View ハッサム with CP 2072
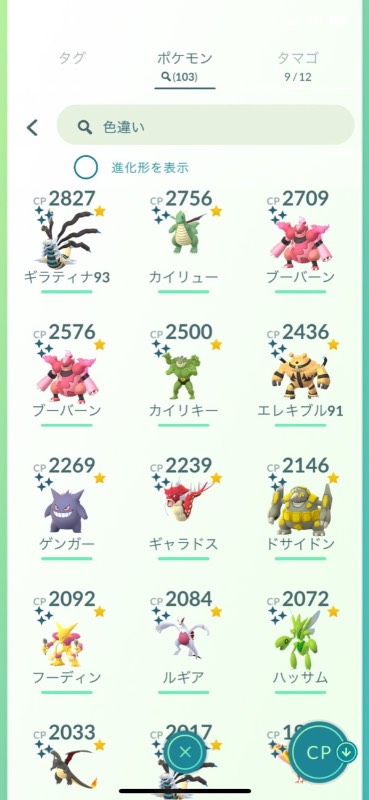Image resolution: width=369 pixels, height=800 pixels. 301,641
